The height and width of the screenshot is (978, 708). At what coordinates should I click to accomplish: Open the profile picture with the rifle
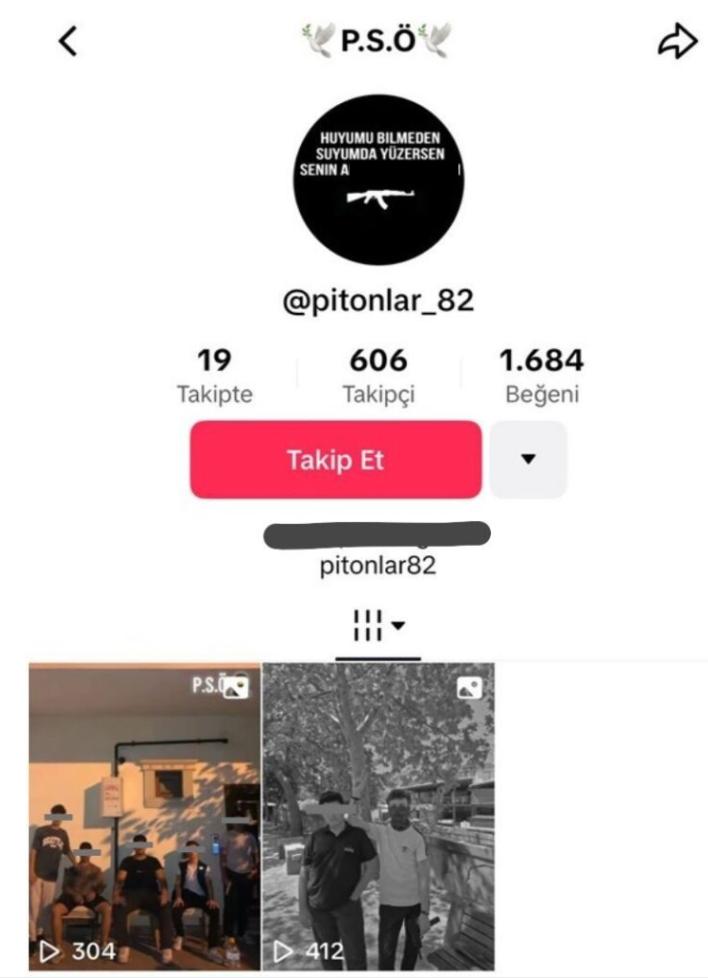tap(378, 180)
